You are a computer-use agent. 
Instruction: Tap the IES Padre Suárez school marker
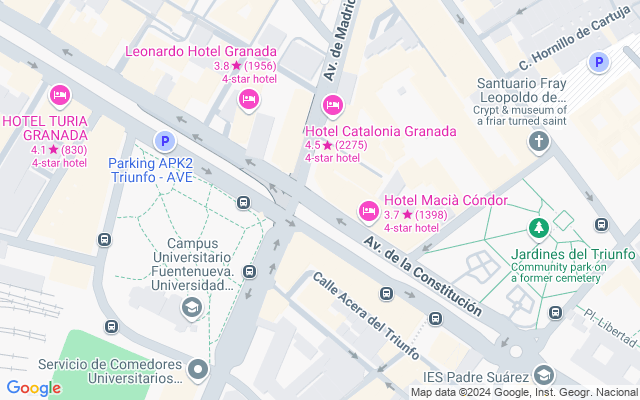543,376
